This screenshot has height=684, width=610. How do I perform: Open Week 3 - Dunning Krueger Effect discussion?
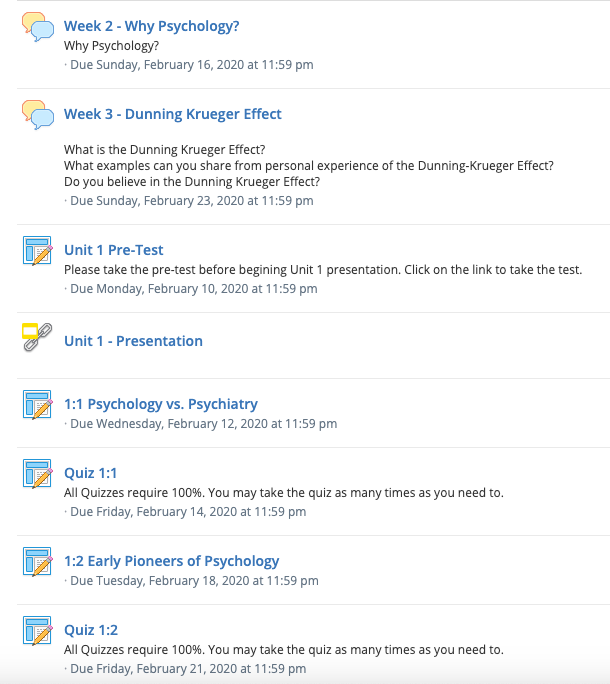tap(172, 114)
